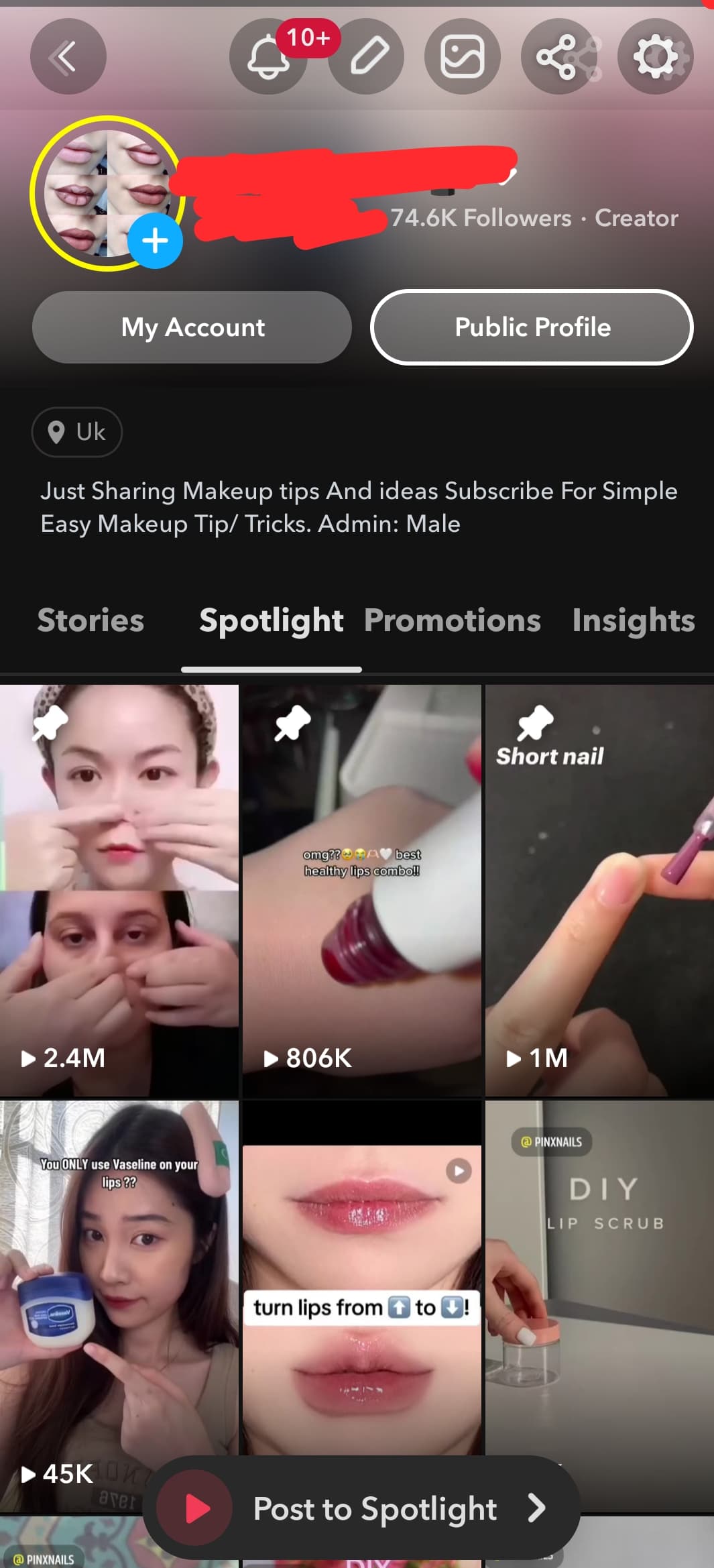Open the image gallery icon
This screenshot has height=1568, width=714.
(463, 56)
